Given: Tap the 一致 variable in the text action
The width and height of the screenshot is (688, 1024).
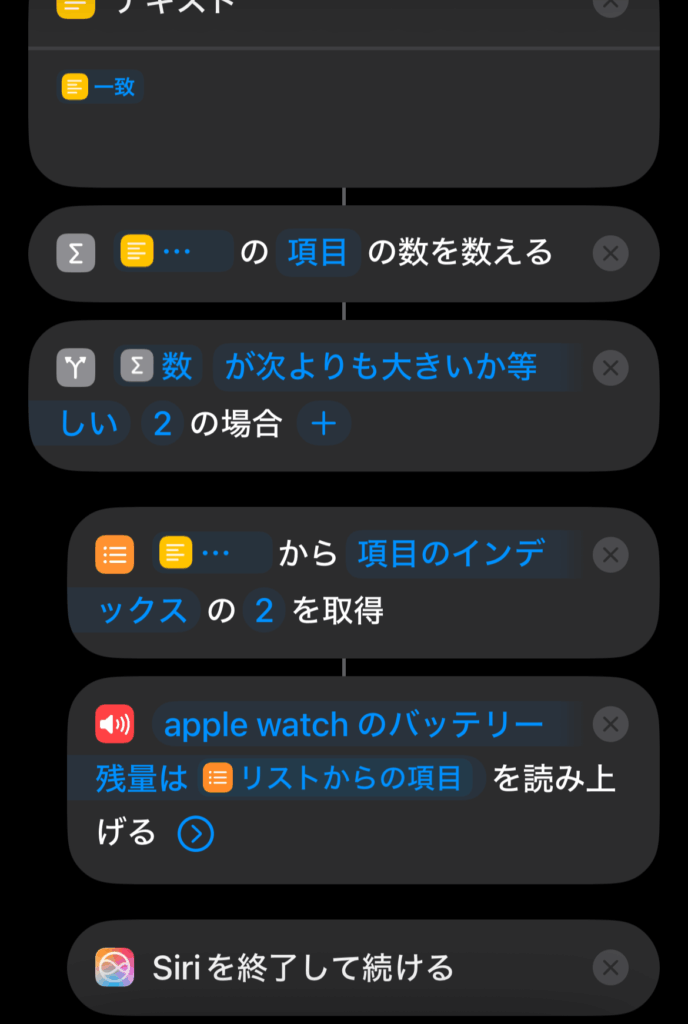Looking at the screenshot, I should tap(101, 87).
